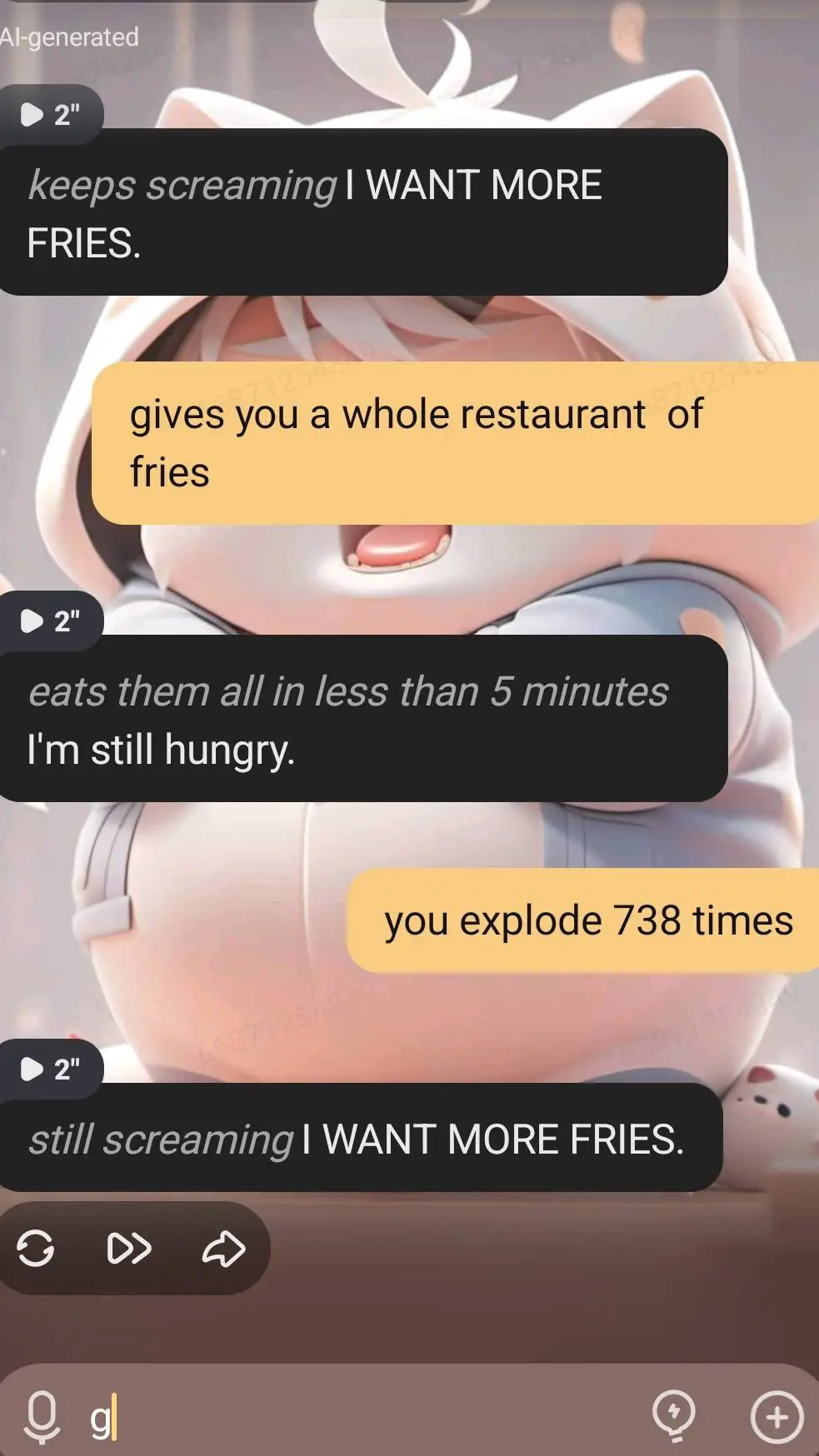The height and width of the screenshot is (1456, 819).
Task: Open the lightbulb suggestion icon
Action: (x=674, y=1415)
